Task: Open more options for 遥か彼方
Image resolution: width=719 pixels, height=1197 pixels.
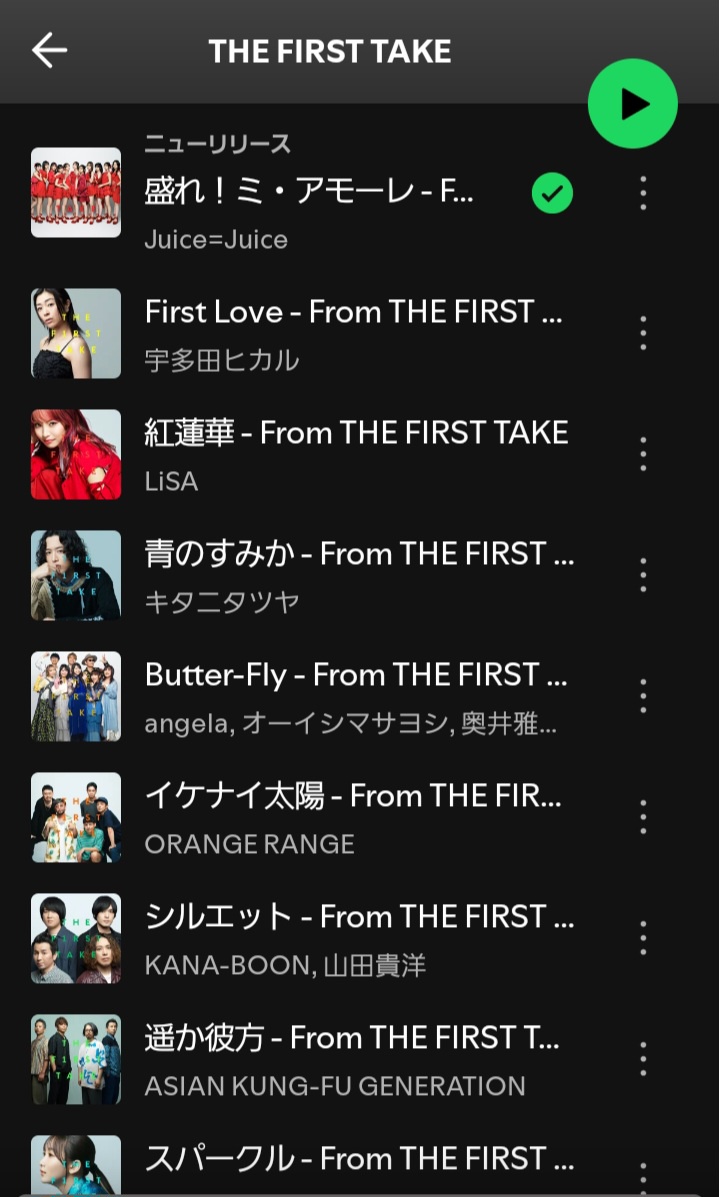Action: [x=643, y=1059]
